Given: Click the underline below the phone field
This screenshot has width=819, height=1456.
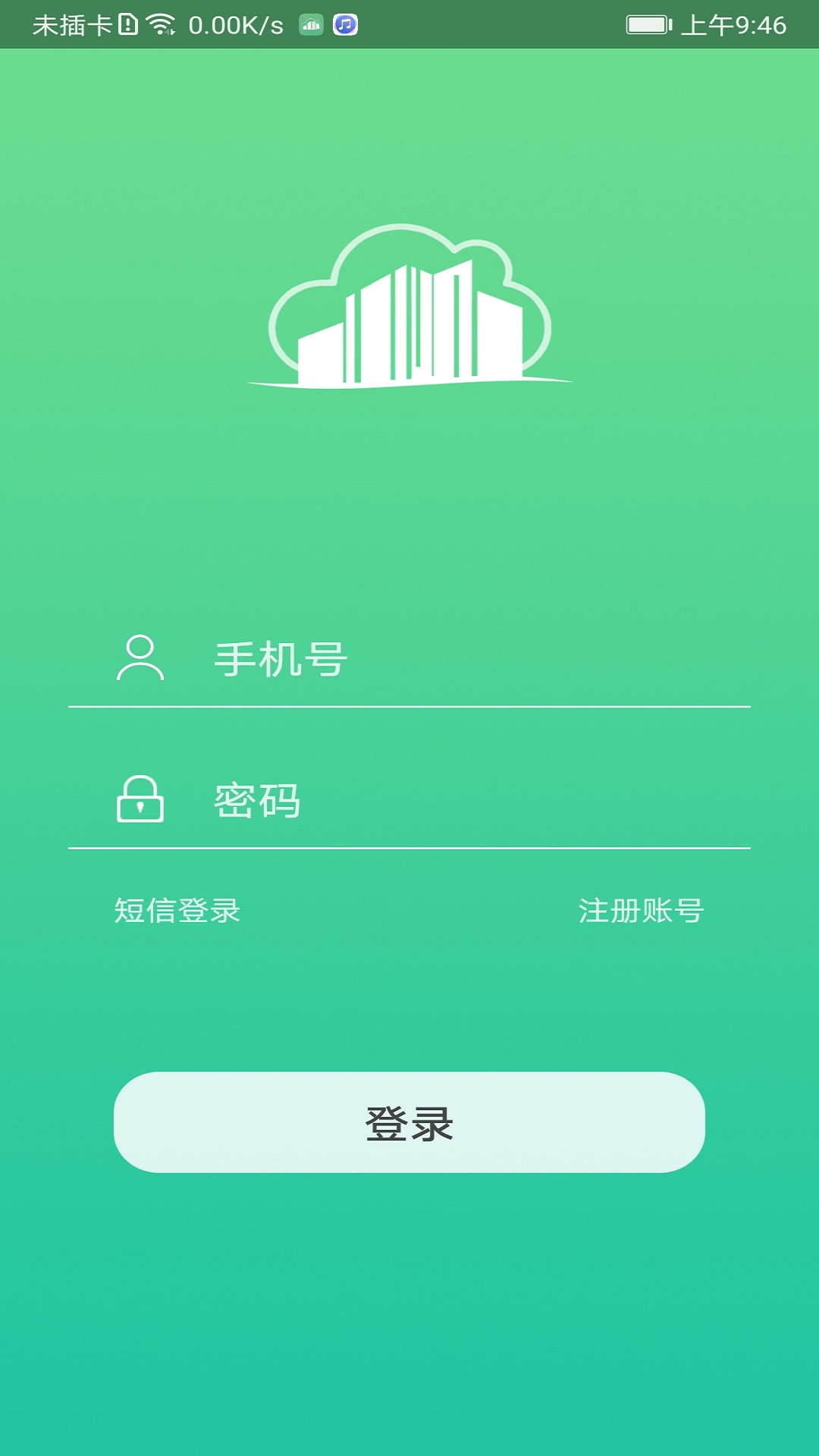Looking at the screenshot, I should [409, 707].
